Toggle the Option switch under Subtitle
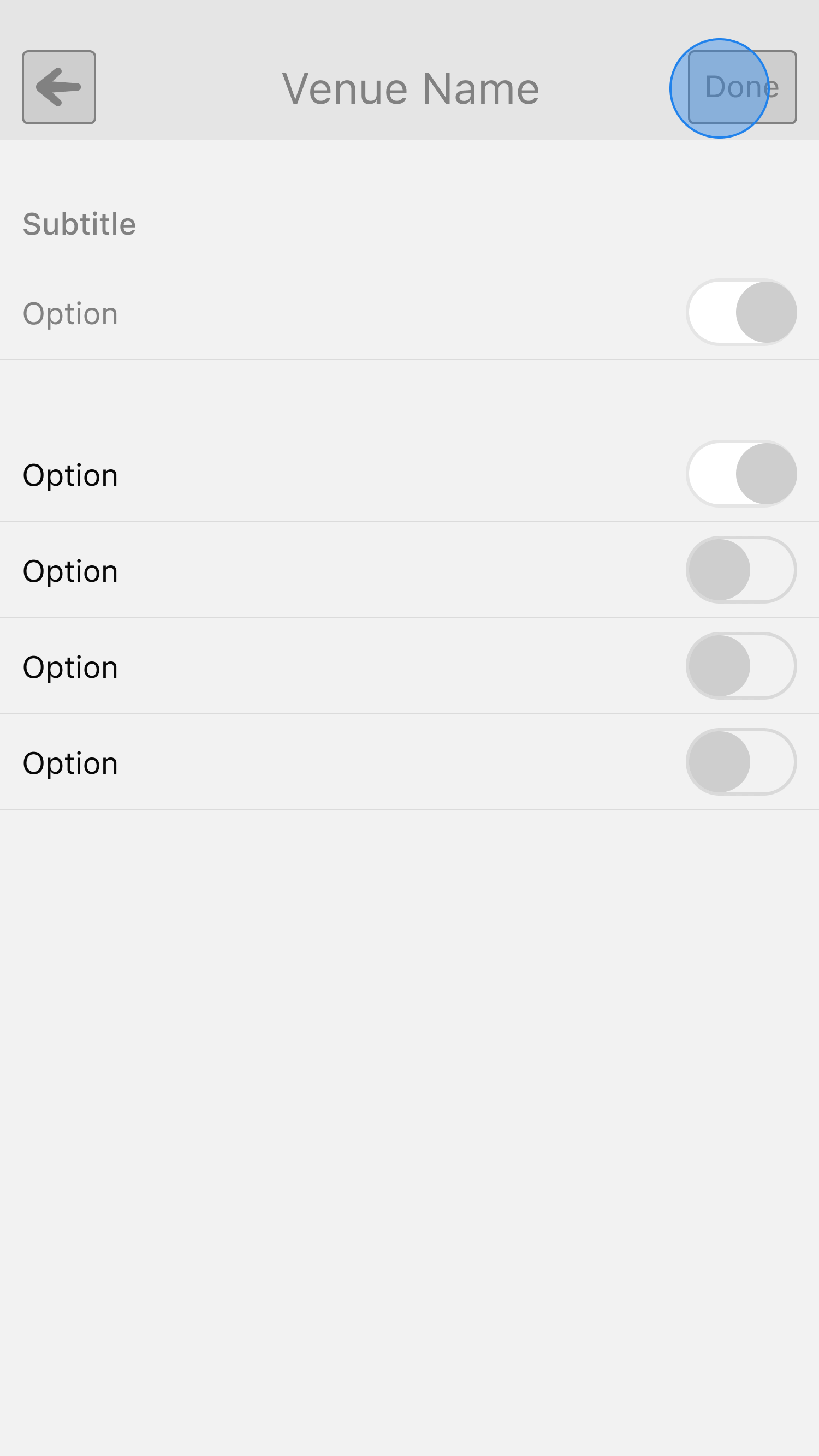Screen dimensions: 819x1456 point(741,312)
